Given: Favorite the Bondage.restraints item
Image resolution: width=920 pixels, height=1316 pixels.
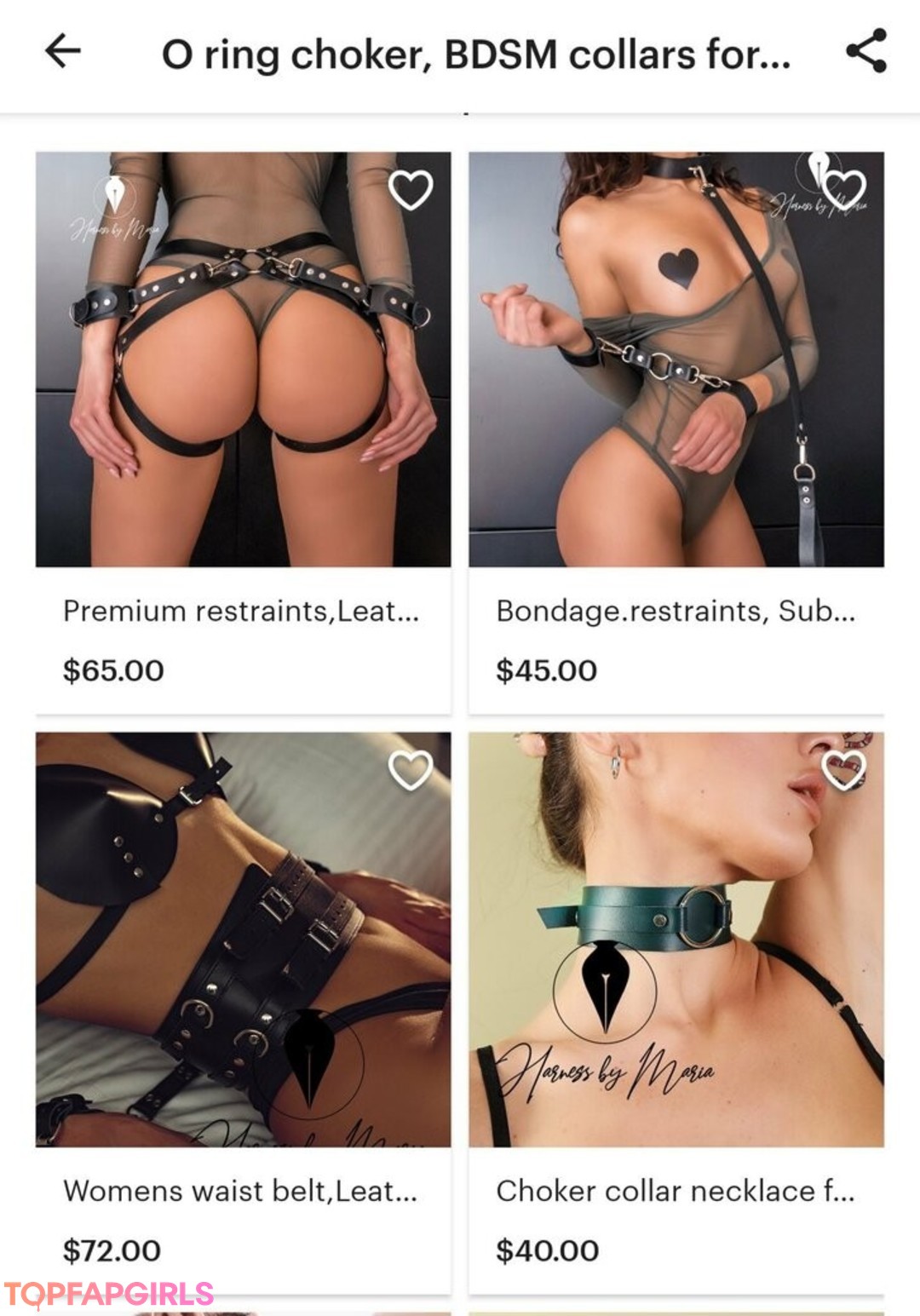Looking at the screenshot, I should click(843, 189).
